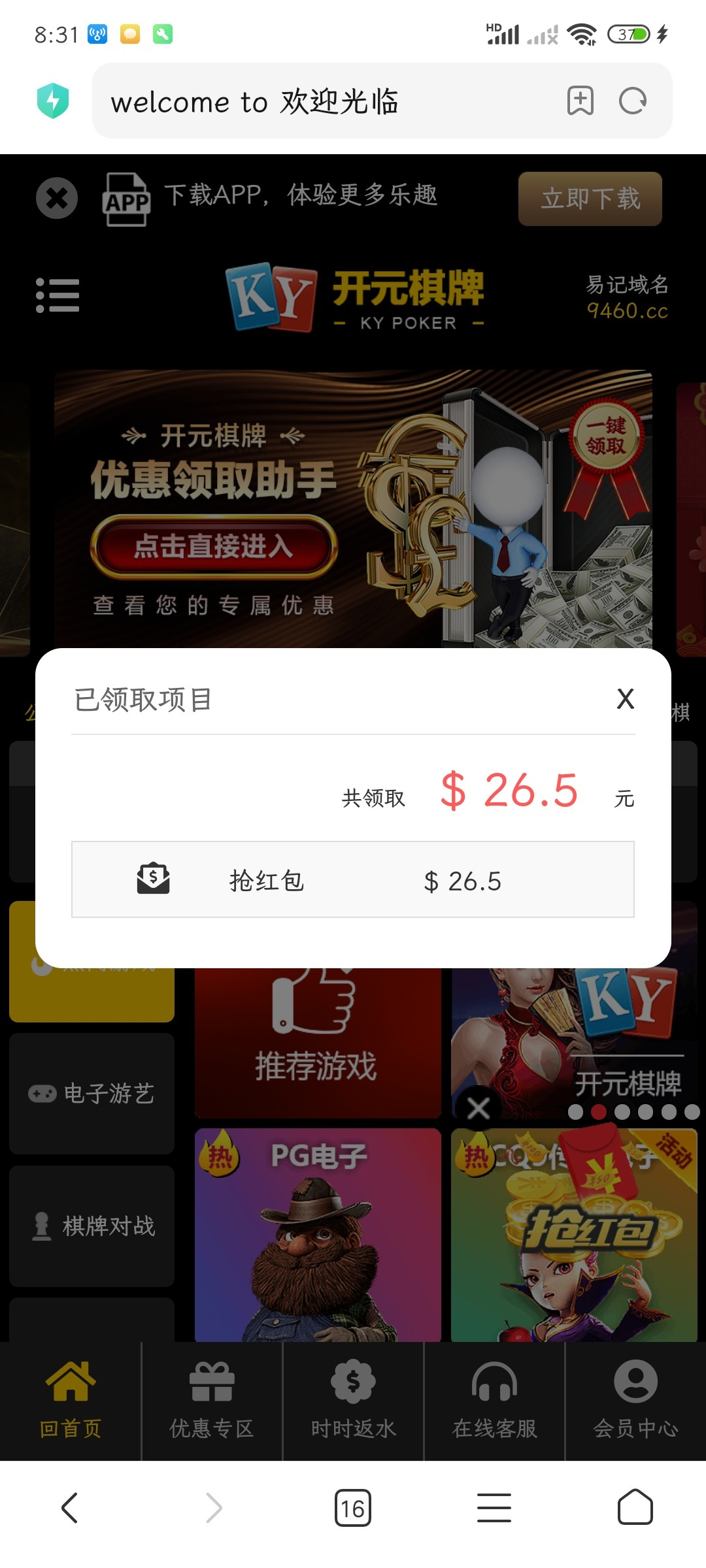
Task: Tap the 立即下载 button
Action: [x=590, y=199]
